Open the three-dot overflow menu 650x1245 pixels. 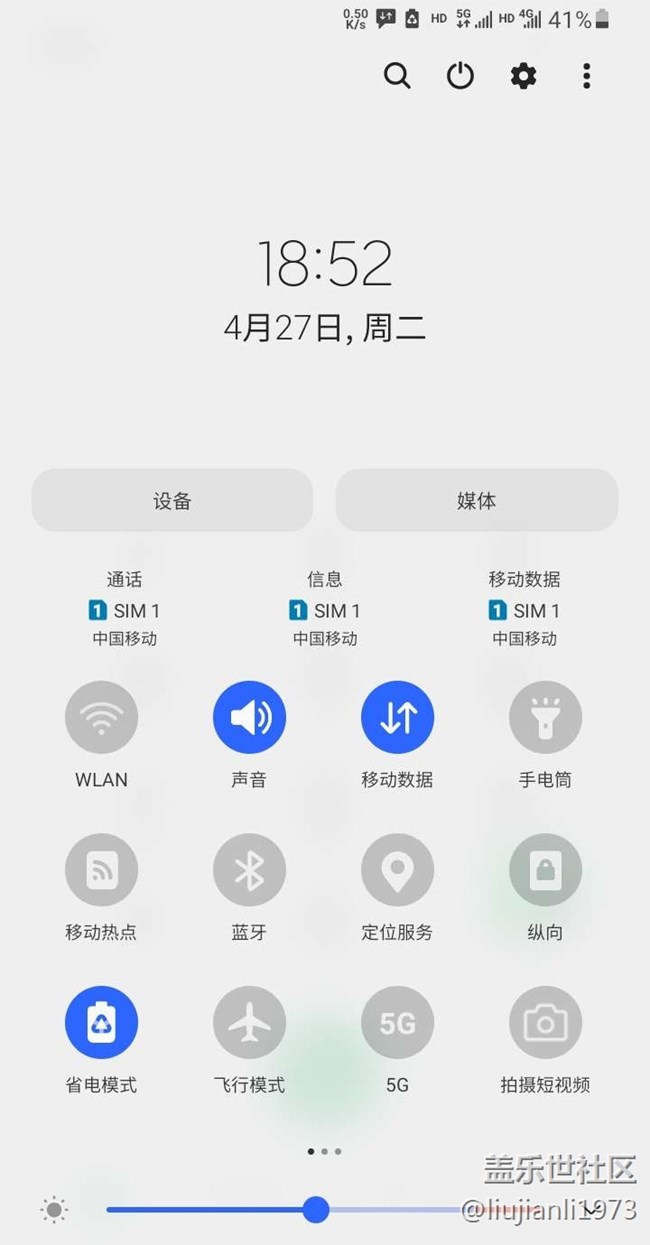pos(586,76)
